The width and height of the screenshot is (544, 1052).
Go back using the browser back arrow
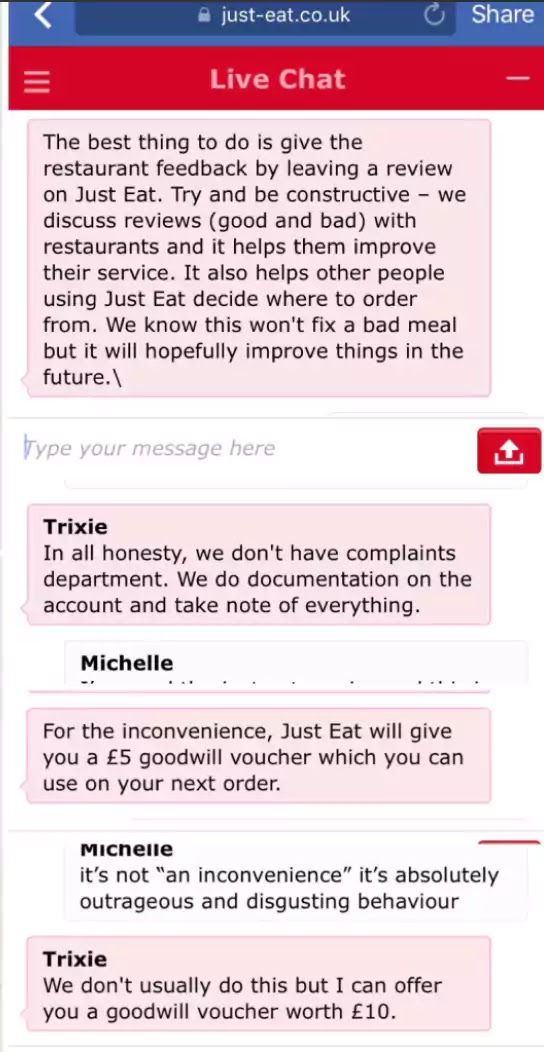tap(43, 15)
